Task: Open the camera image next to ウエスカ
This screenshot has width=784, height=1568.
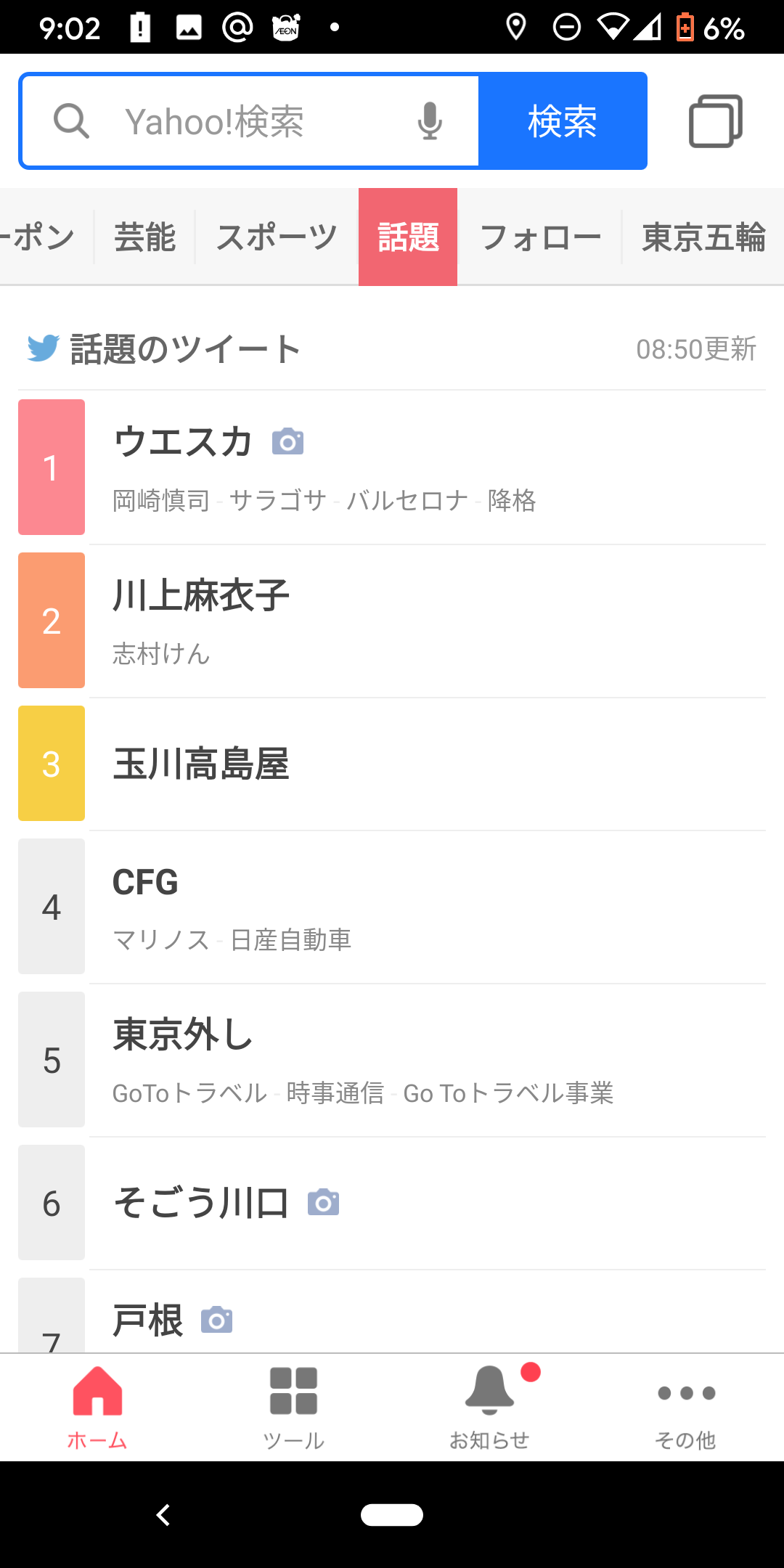Action: [x=288, y=441]
